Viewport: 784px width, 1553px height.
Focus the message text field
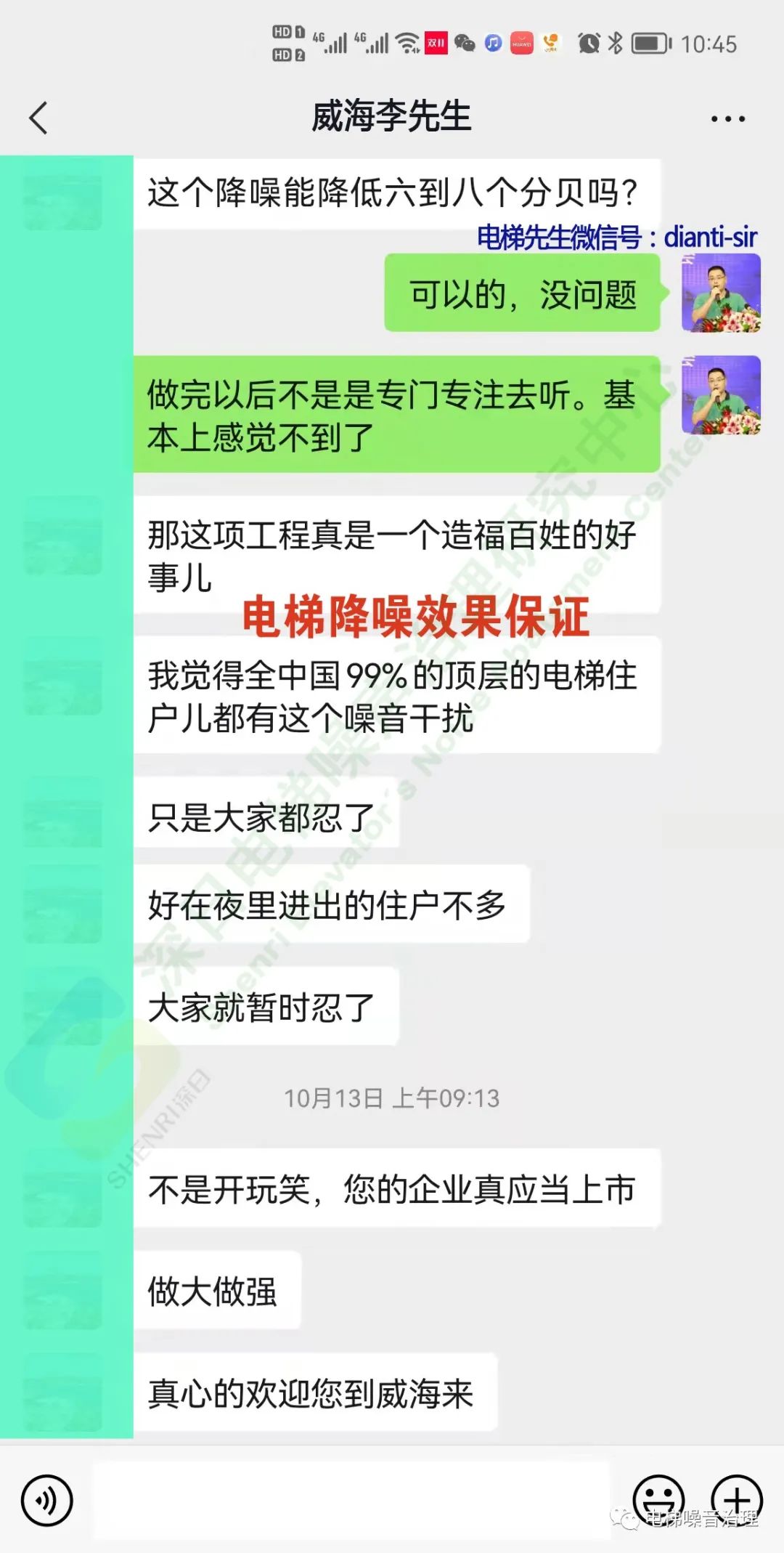click(352, 1500)
